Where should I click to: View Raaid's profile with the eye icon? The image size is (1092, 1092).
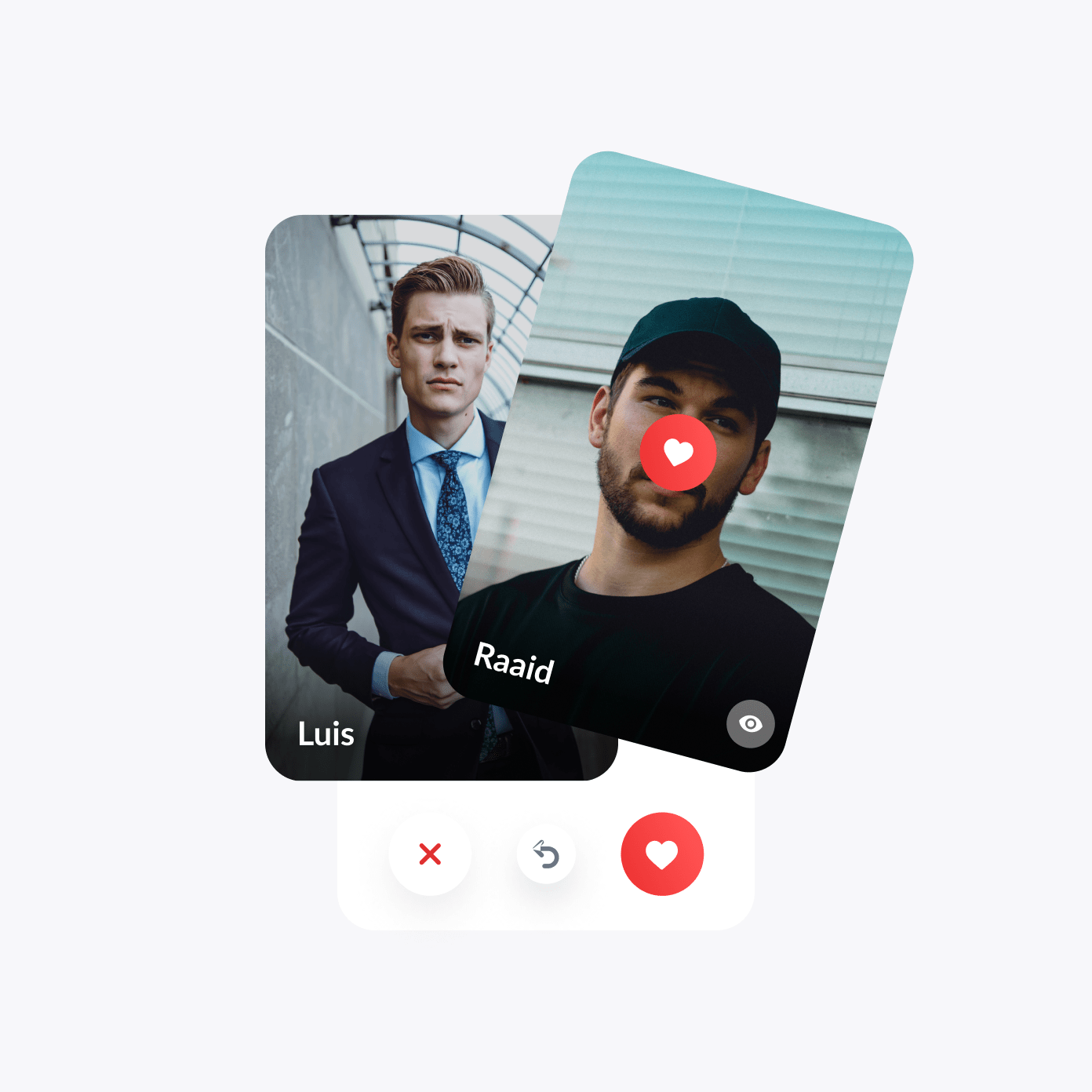(x=750, y=723)
